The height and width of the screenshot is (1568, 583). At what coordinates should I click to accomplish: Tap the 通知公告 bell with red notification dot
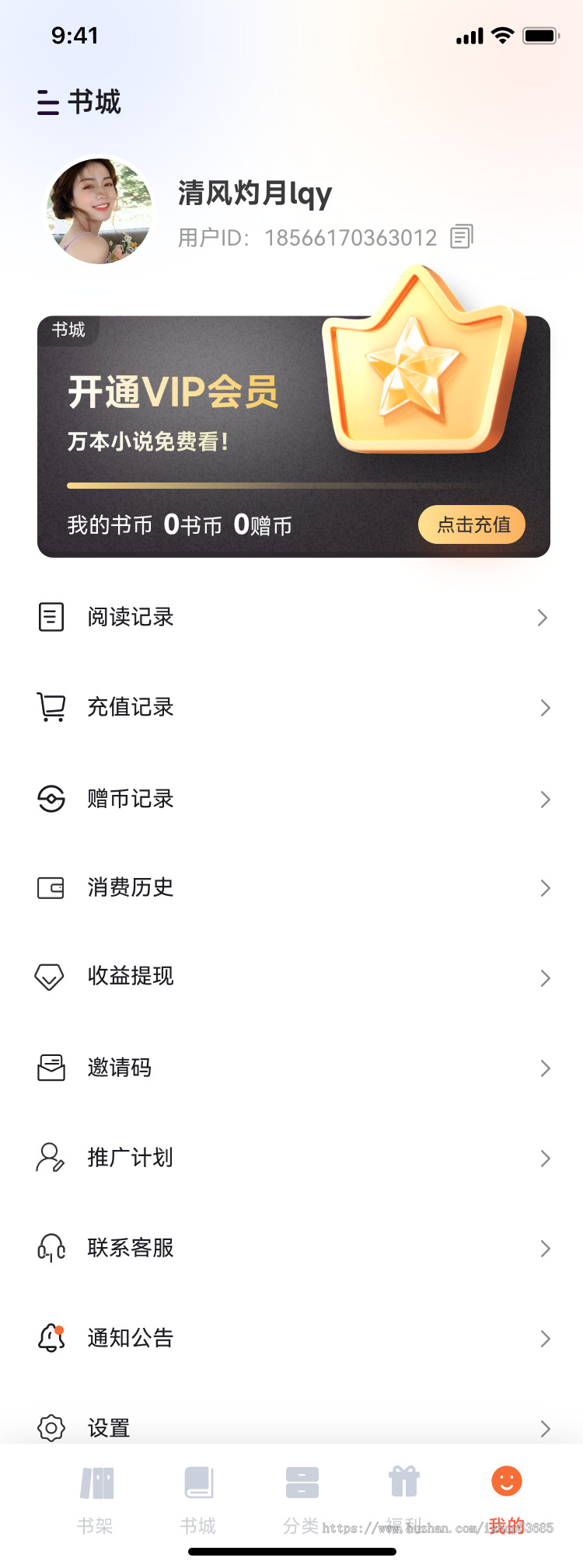[50, 1338]
